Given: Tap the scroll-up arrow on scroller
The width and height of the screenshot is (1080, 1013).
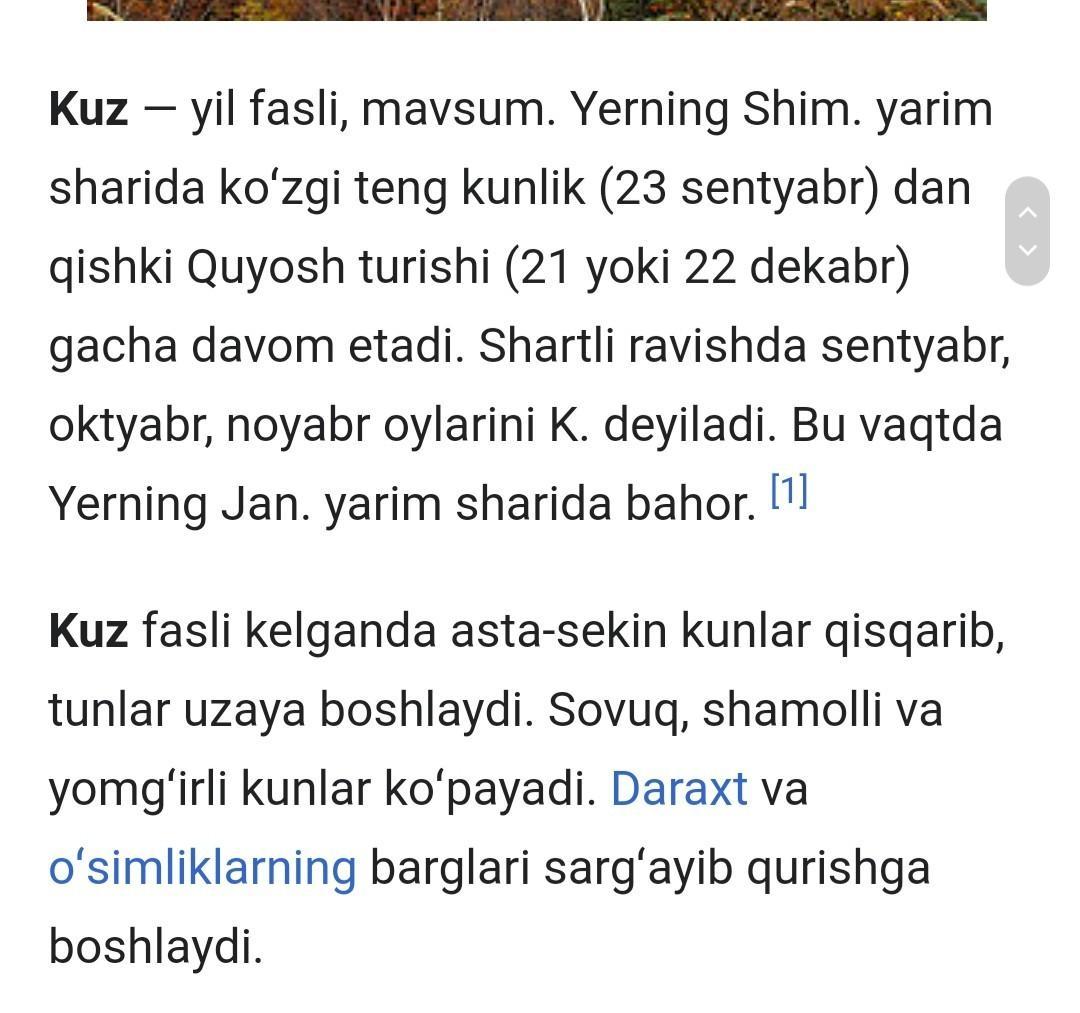Looking at the screenshot, I should (x=1027, y=212).
